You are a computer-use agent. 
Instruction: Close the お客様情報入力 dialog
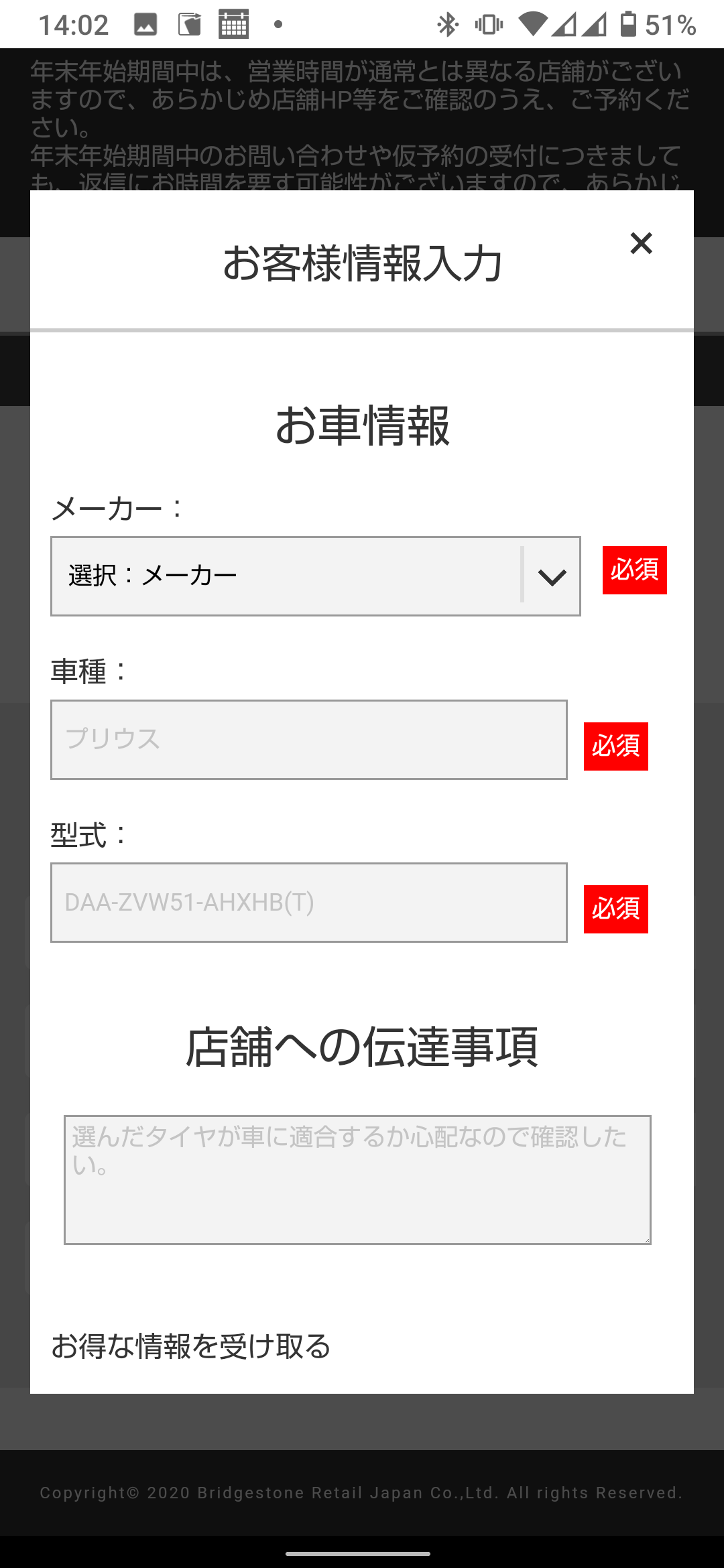point(641,243)
